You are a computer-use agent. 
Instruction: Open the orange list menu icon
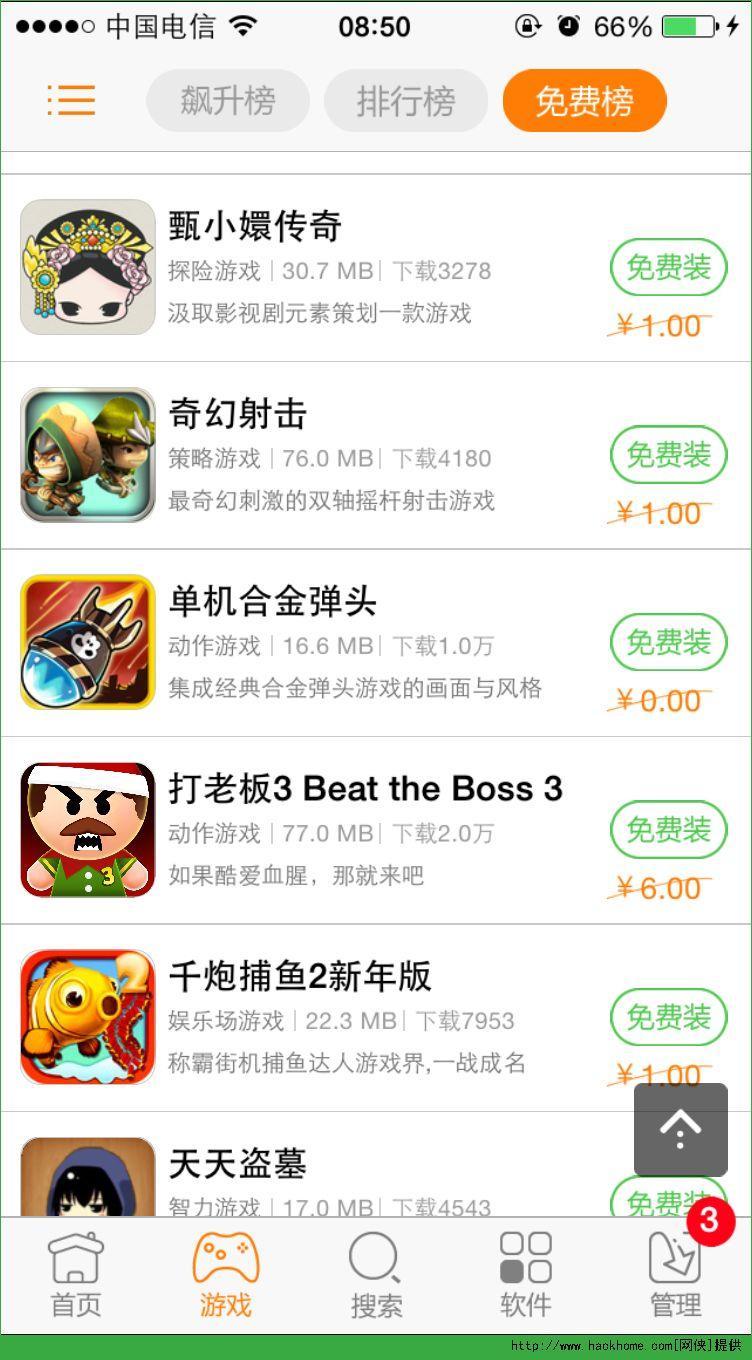click(x=71, y=100)
